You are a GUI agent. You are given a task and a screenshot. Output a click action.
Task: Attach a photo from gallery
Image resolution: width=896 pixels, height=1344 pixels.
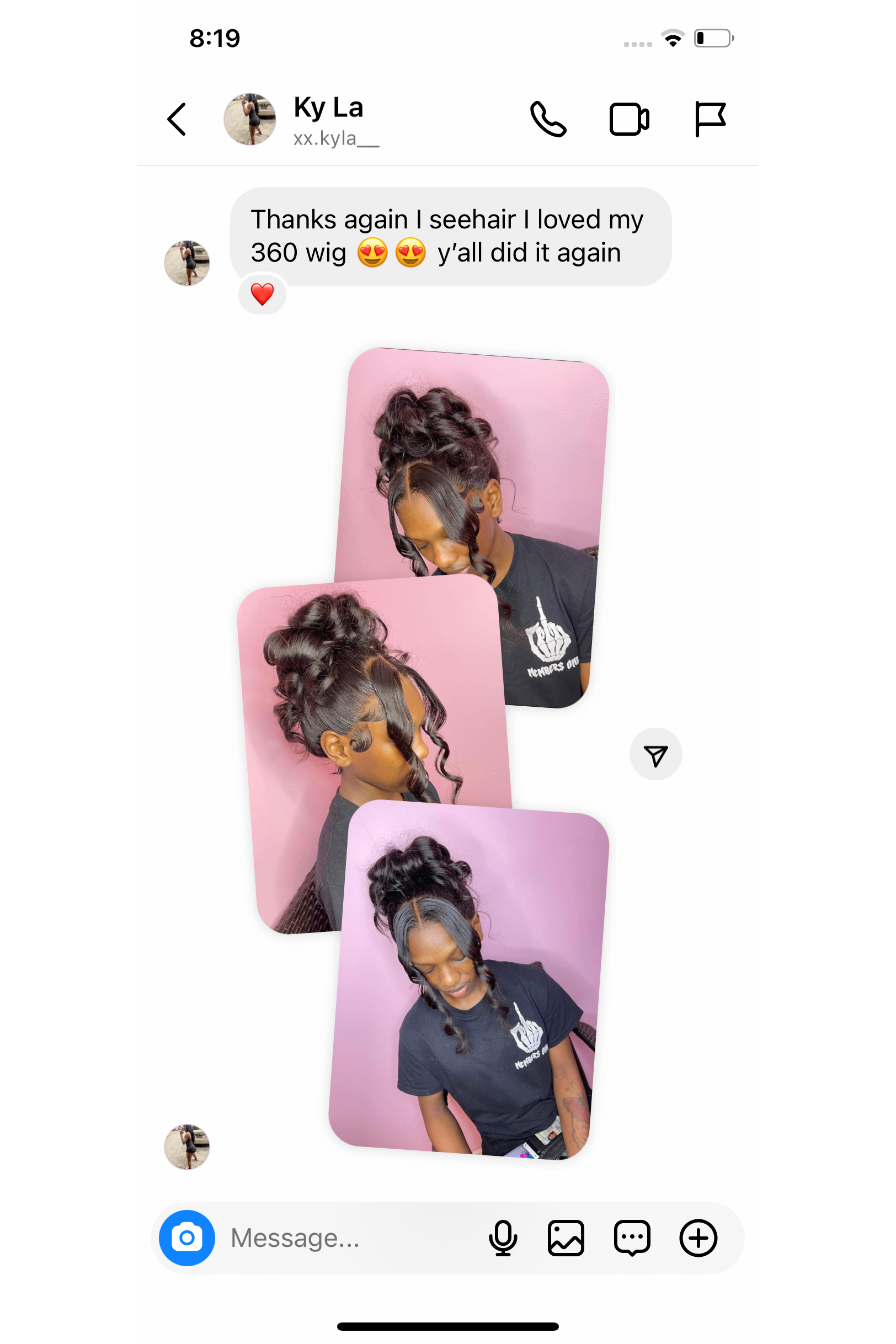tap(566, 1238)
